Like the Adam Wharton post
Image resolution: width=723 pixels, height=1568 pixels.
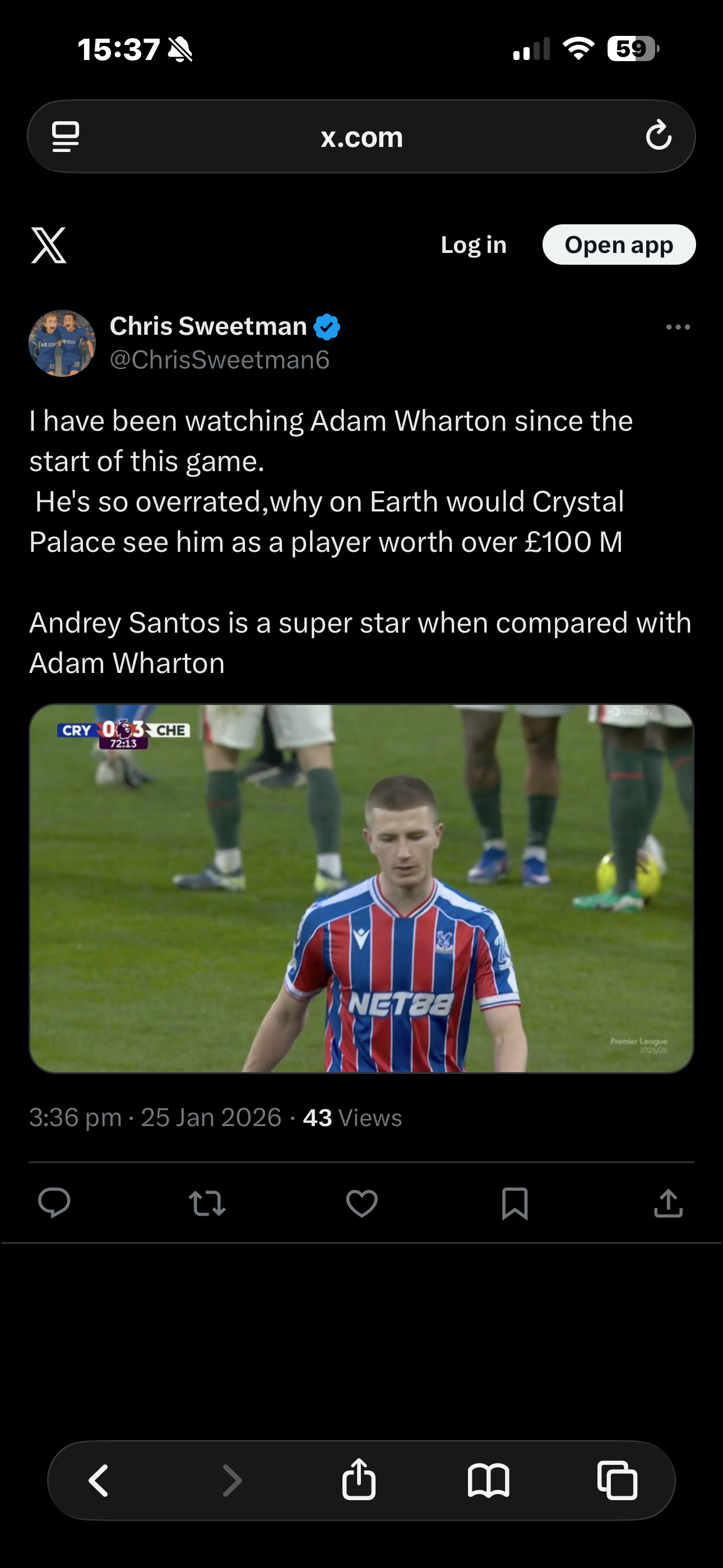click(361, 1203)
